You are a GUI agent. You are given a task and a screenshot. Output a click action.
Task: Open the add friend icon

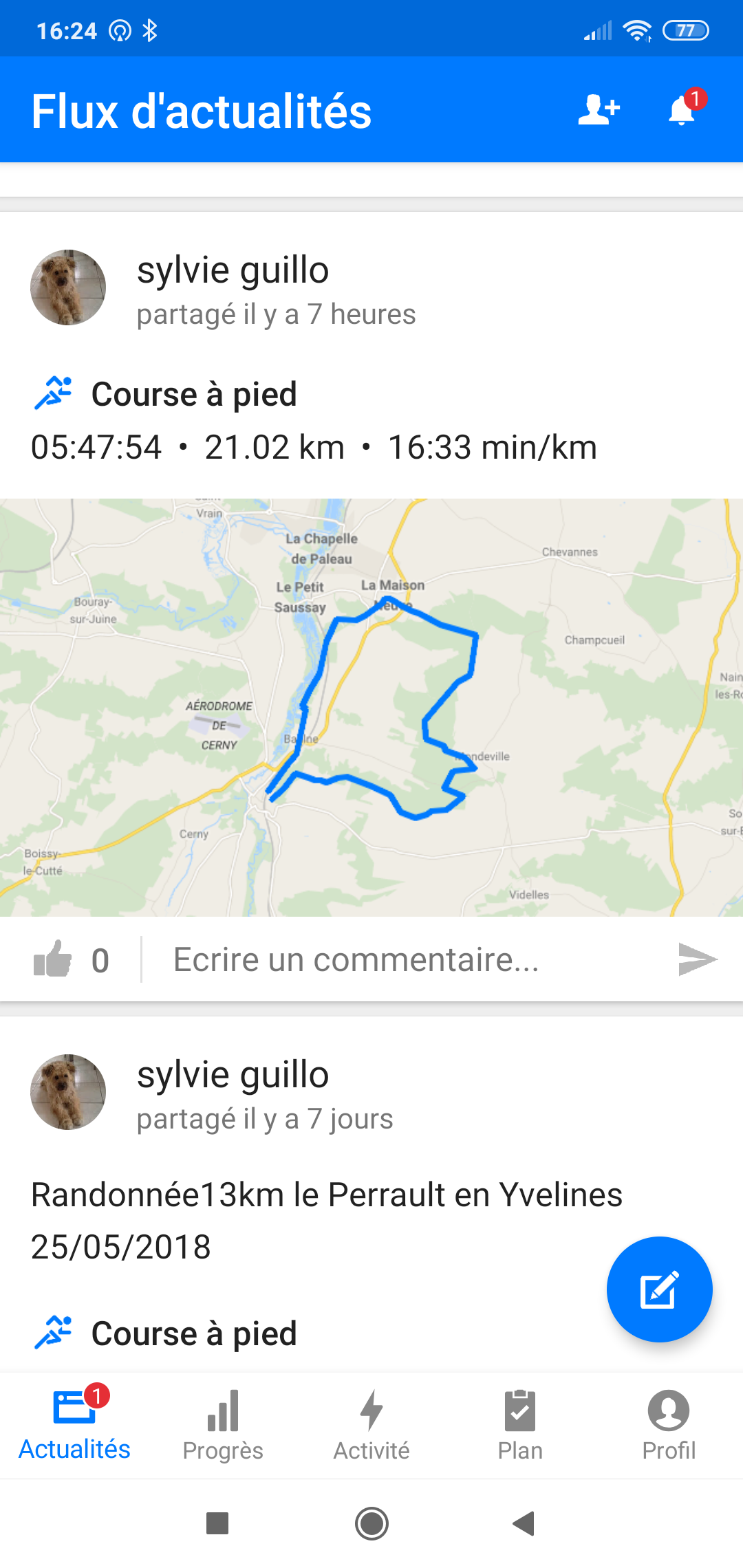[599, 110]
